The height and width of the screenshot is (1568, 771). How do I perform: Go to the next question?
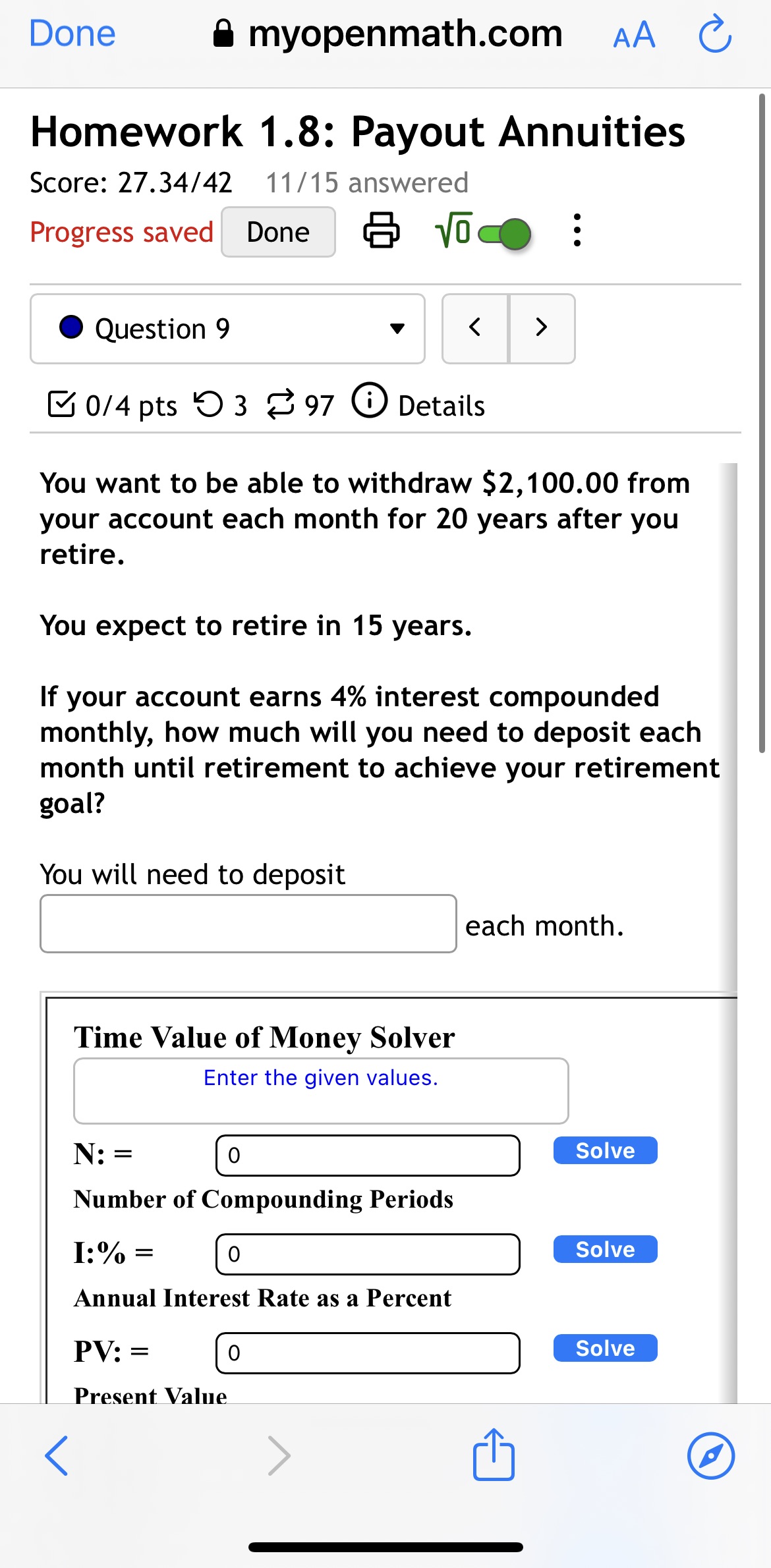pos(542,328)
